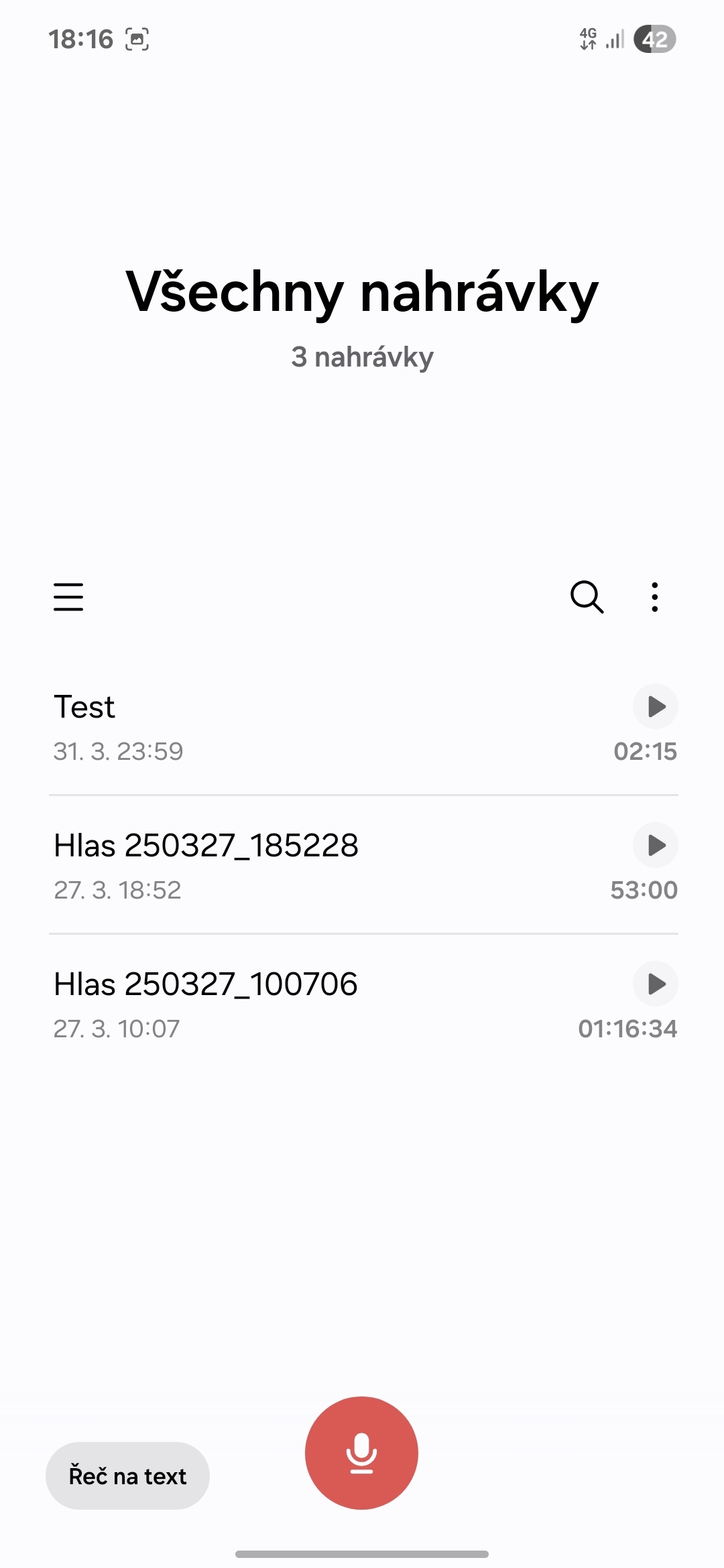This screenshot has height=1568, width=724.
Task: Open the hamburger drawer menu
Action: pyautogui.click(x=68, y=596)
